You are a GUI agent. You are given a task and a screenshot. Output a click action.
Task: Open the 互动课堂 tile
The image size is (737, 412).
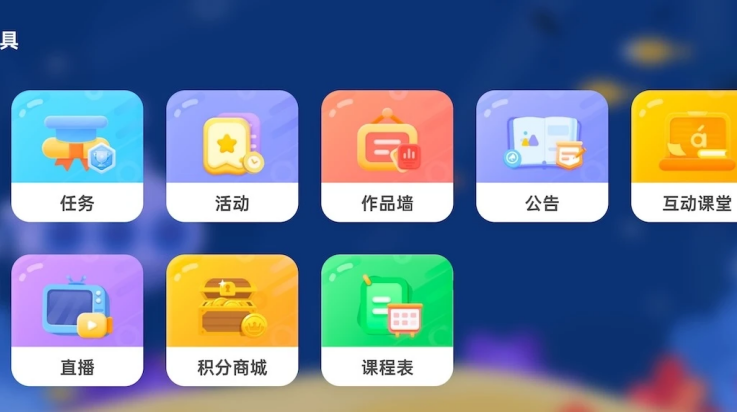pos(686,156)
